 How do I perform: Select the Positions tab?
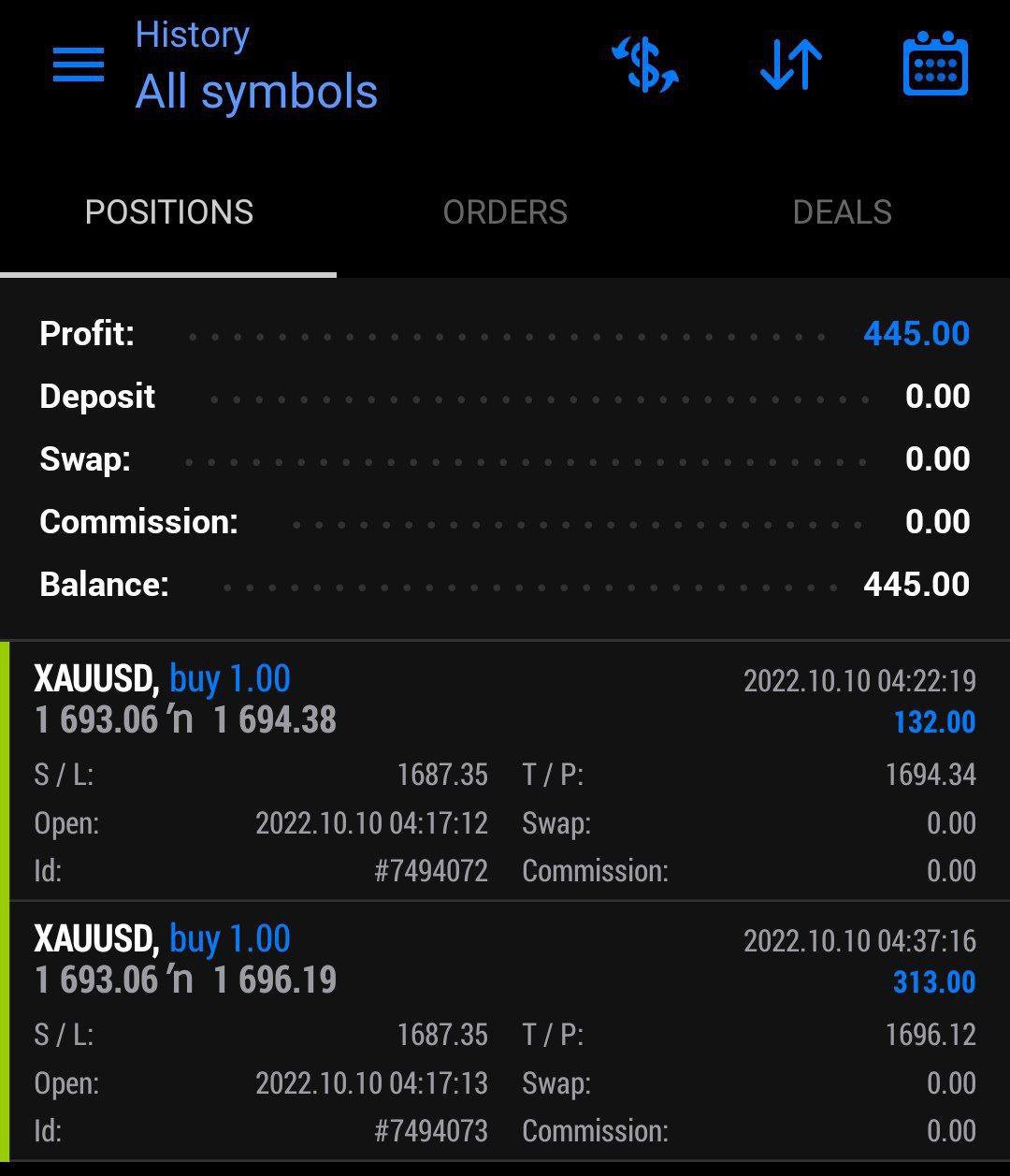click(168, 212)
